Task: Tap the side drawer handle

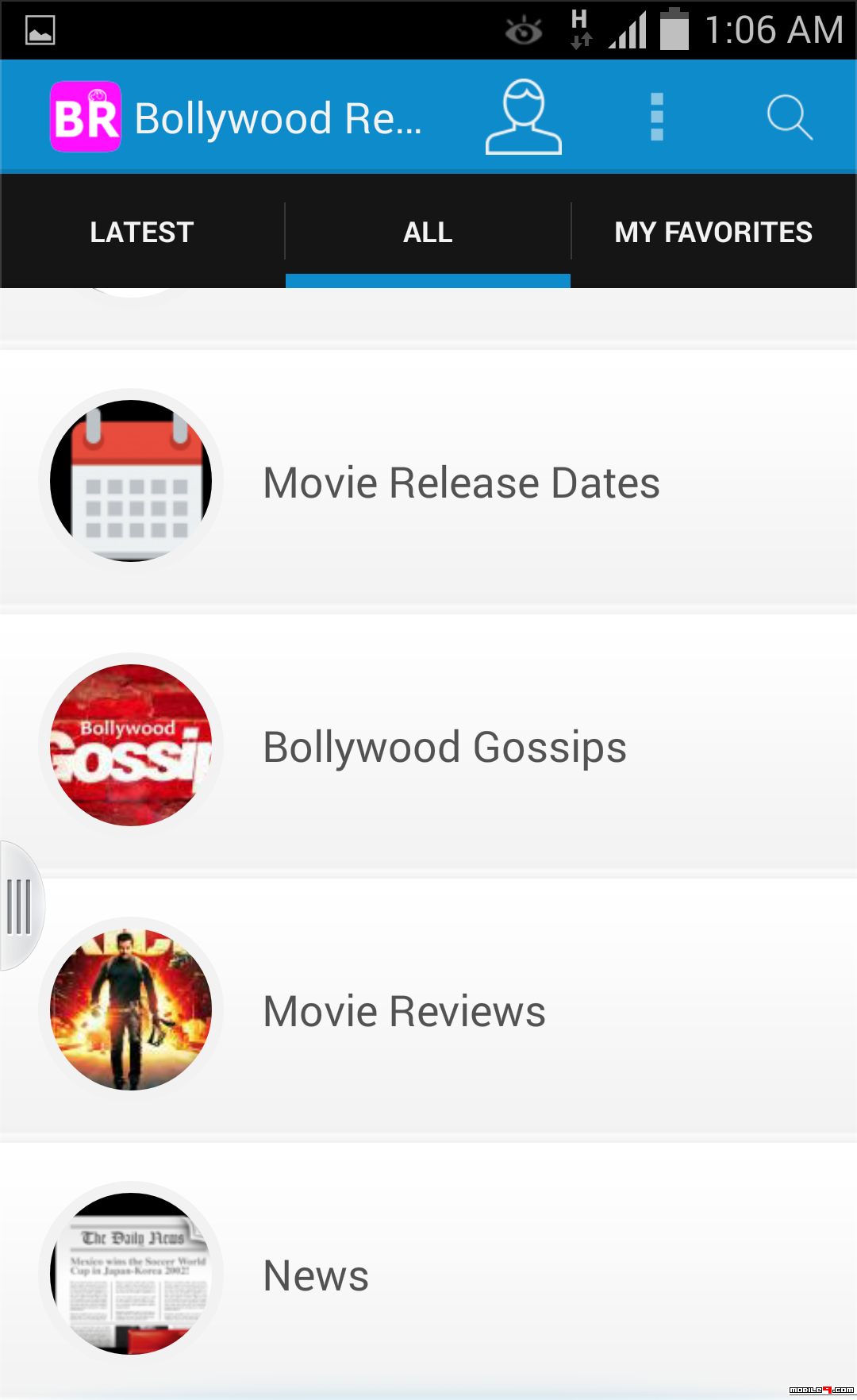Action: (x=19, y=906)
